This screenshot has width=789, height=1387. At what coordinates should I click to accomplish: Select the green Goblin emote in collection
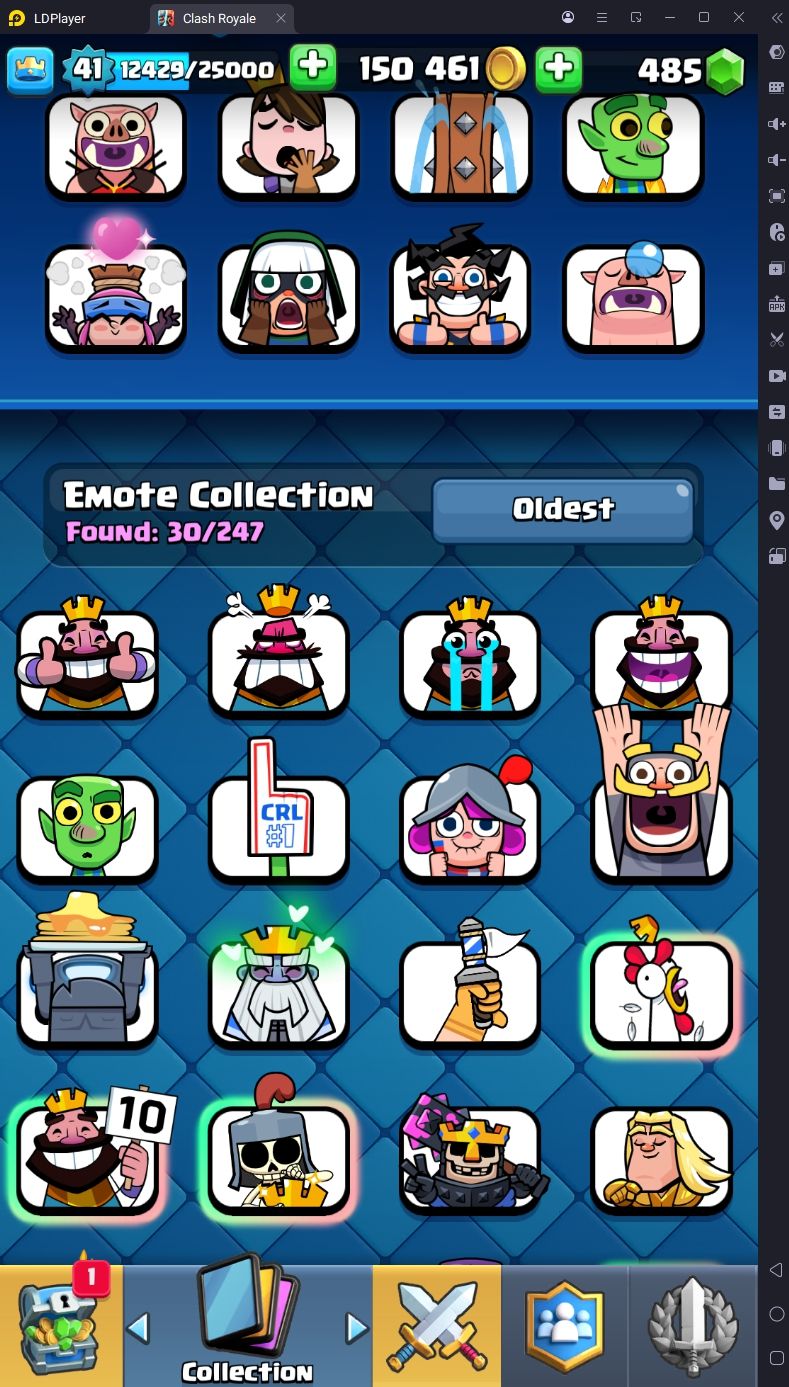pos(87,828)
